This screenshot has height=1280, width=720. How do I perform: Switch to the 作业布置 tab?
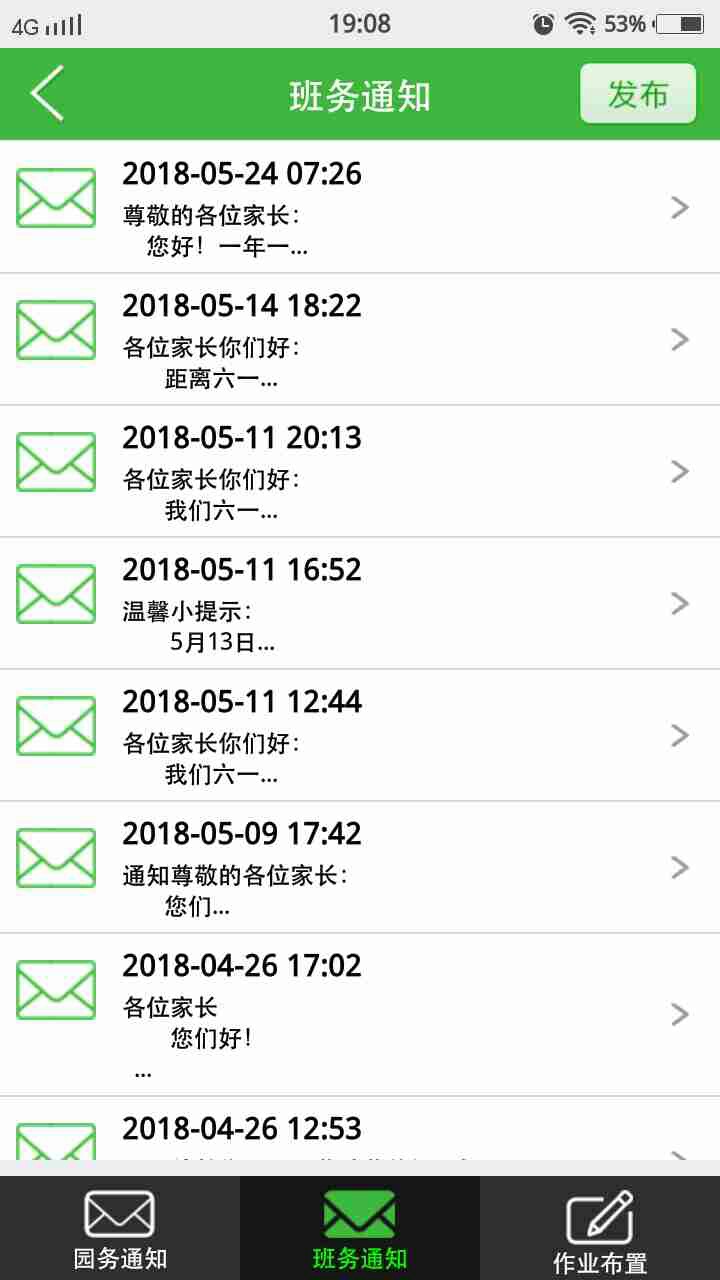(600, 1228)
